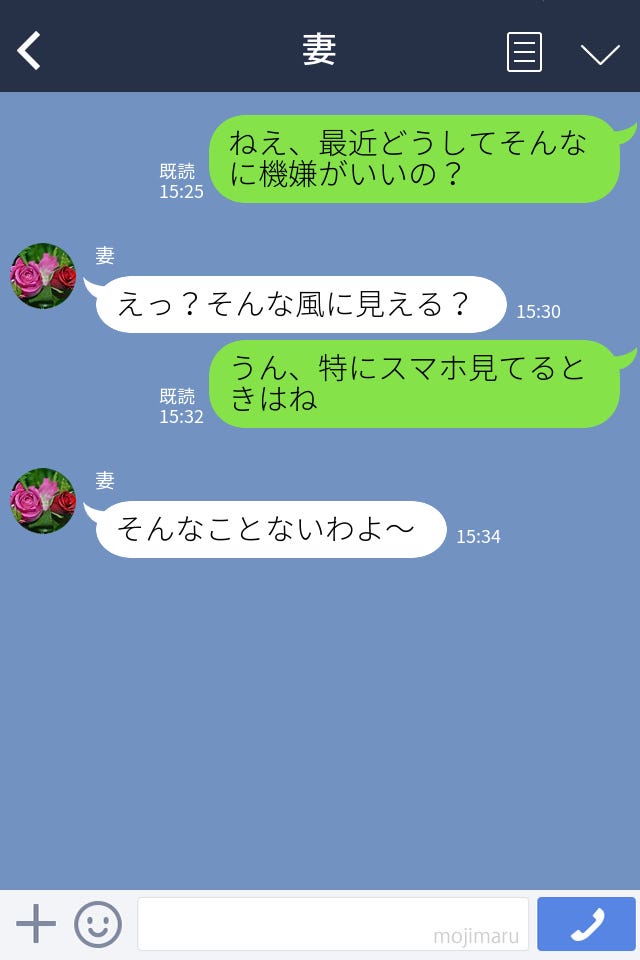Go back from the 妻 chat
Screen dimensions: 640x960
click(30, 51)
